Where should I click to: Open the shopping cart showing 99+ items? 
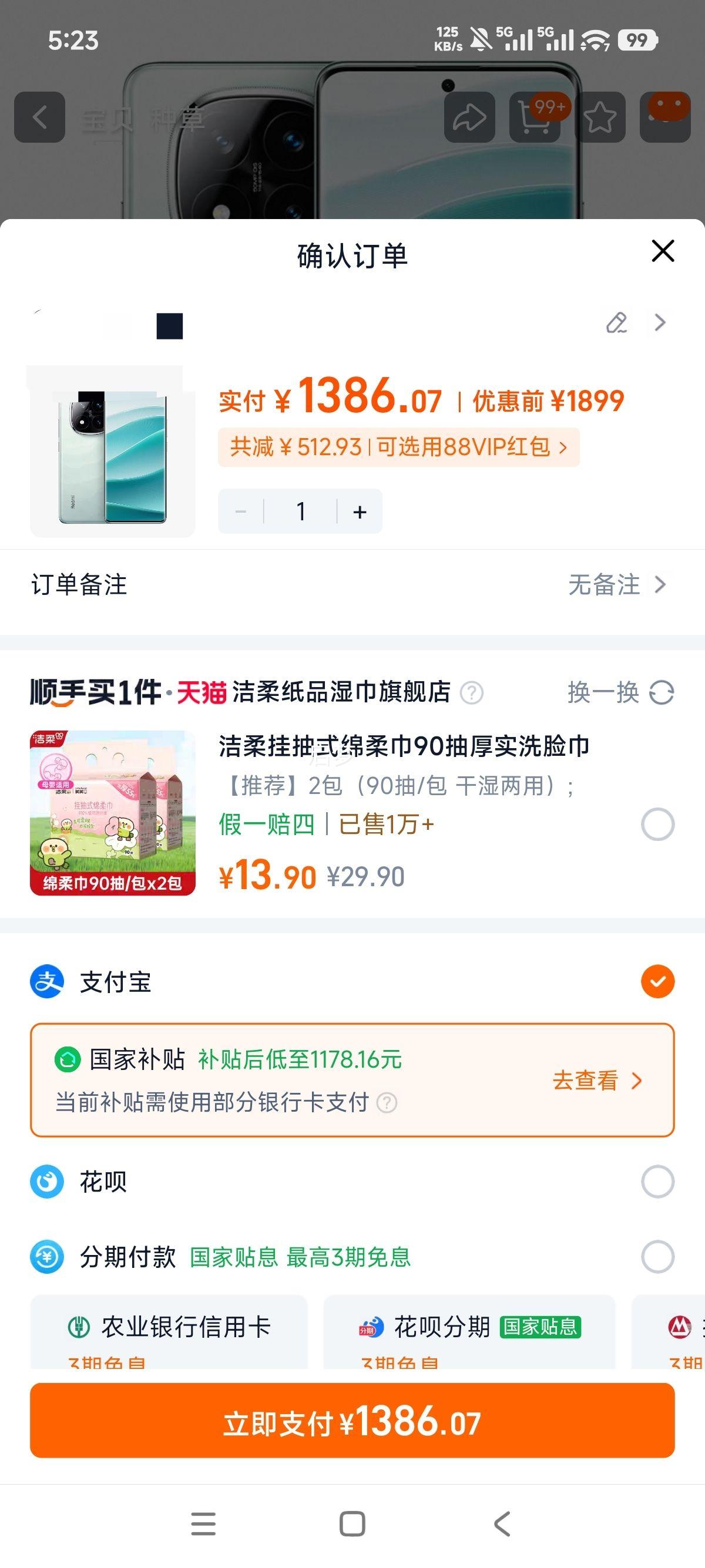click(536, 117)
